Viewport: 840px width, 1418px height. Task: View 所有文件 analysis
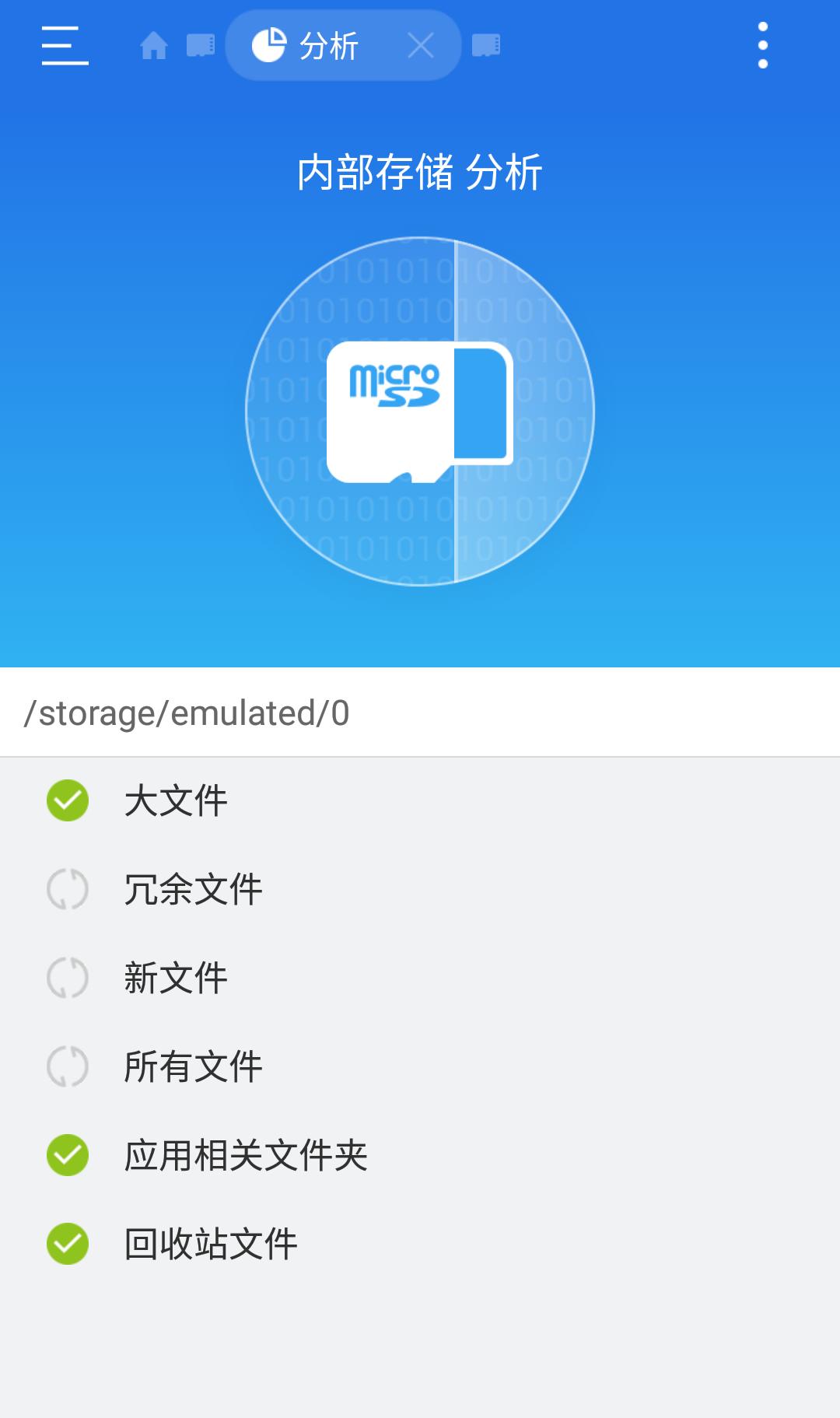(193, 1067)
